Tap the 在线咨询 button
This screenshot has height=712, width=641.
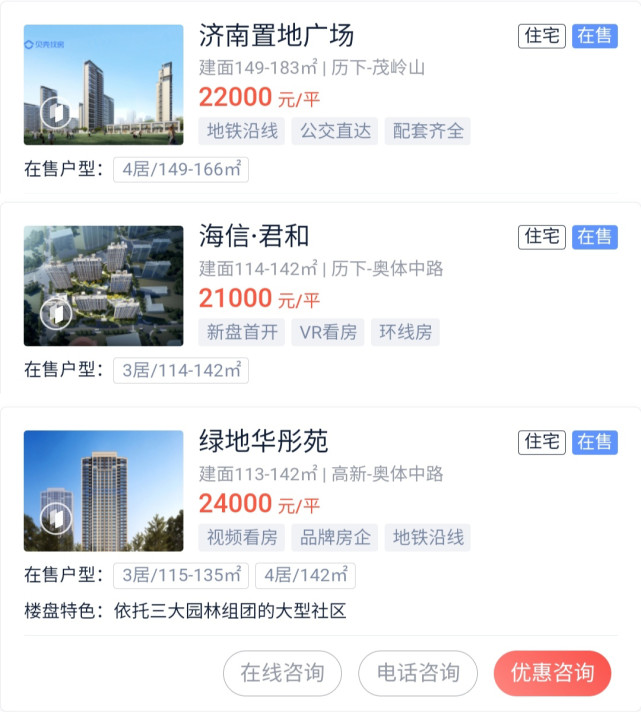(282, 673)
